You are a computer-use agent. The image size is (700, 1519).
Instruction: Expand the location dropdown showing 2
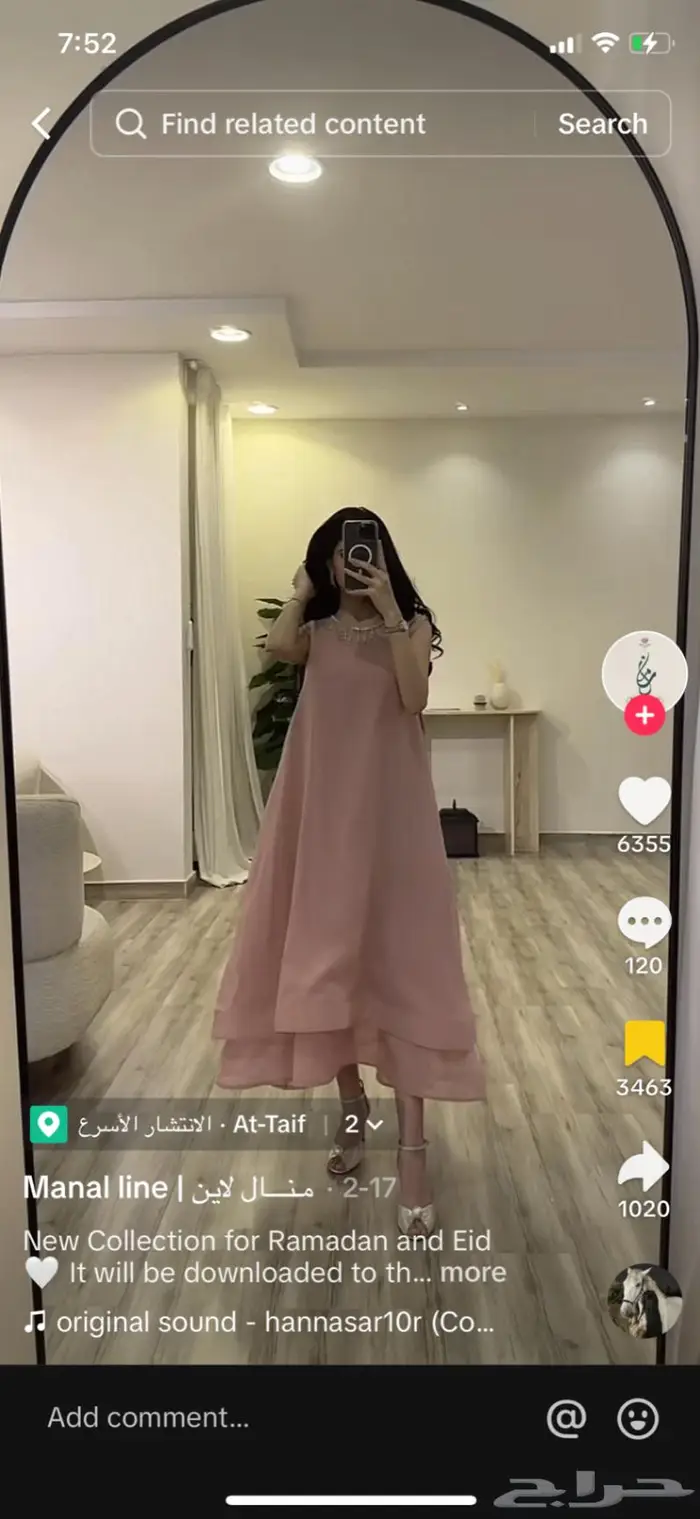pyautogui.click(x=364, y=1124)
